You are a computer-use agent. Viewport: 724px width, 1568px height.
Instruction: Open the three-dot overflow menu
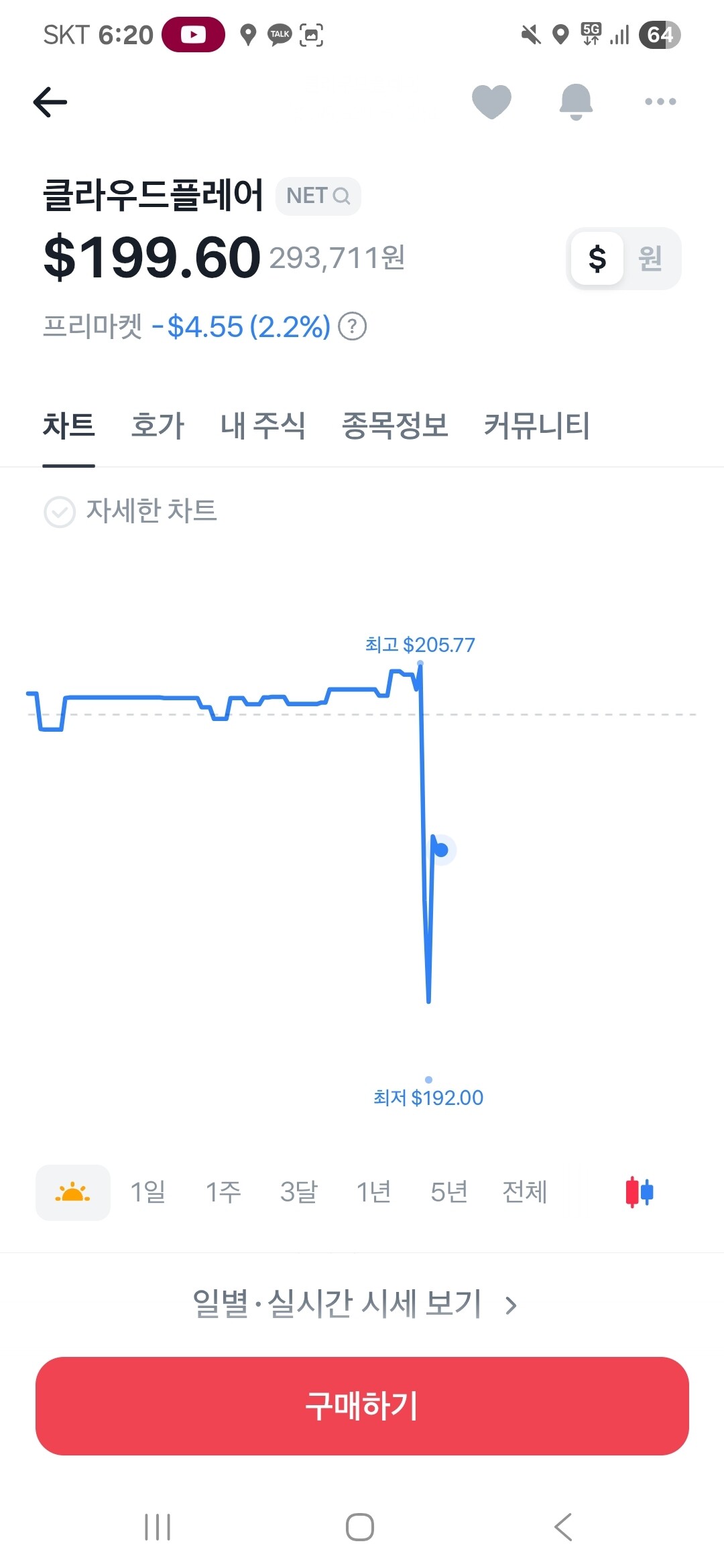coord(660,102)
